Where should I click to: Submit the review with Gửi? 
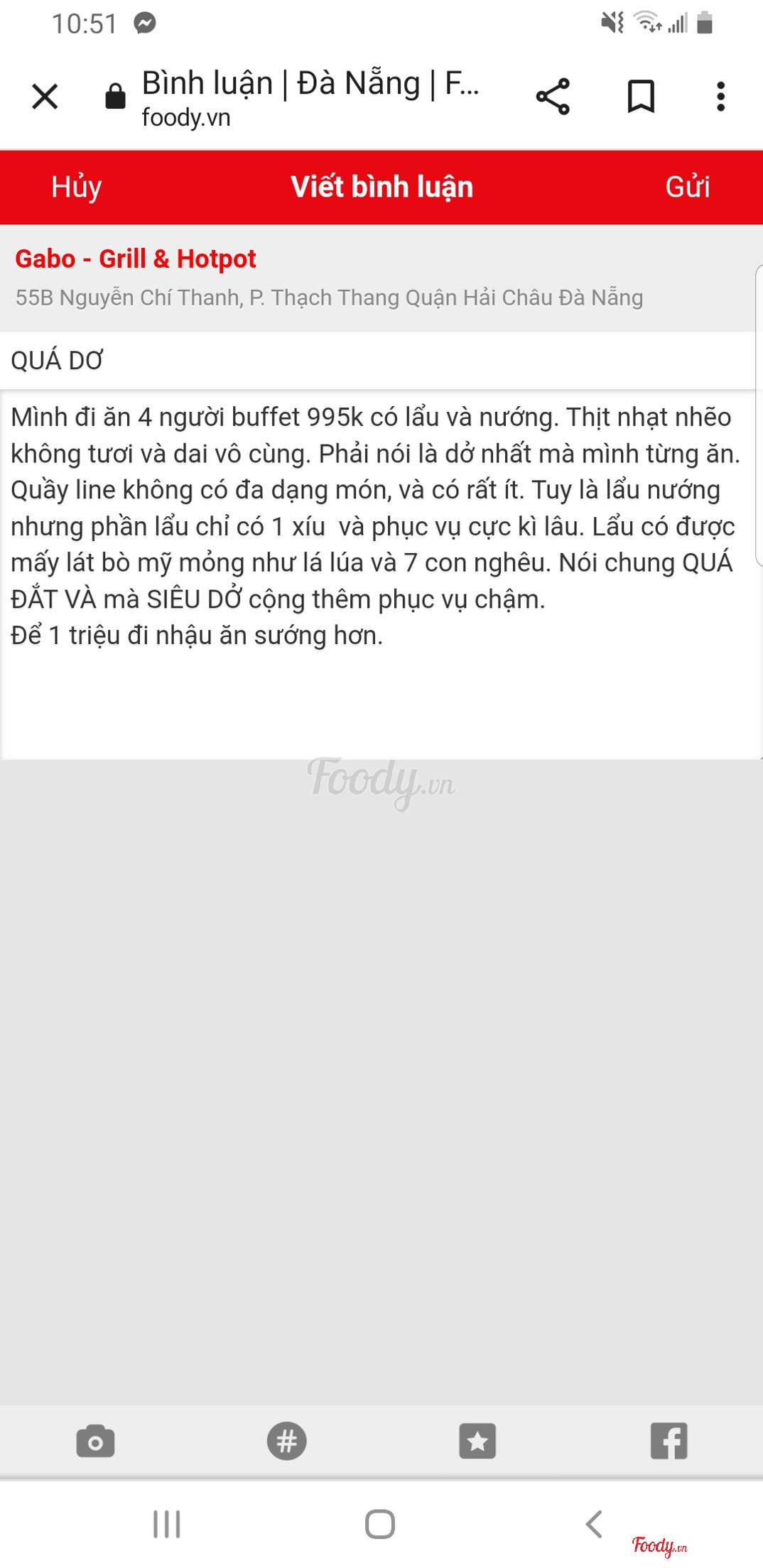(x=687, y=187)
